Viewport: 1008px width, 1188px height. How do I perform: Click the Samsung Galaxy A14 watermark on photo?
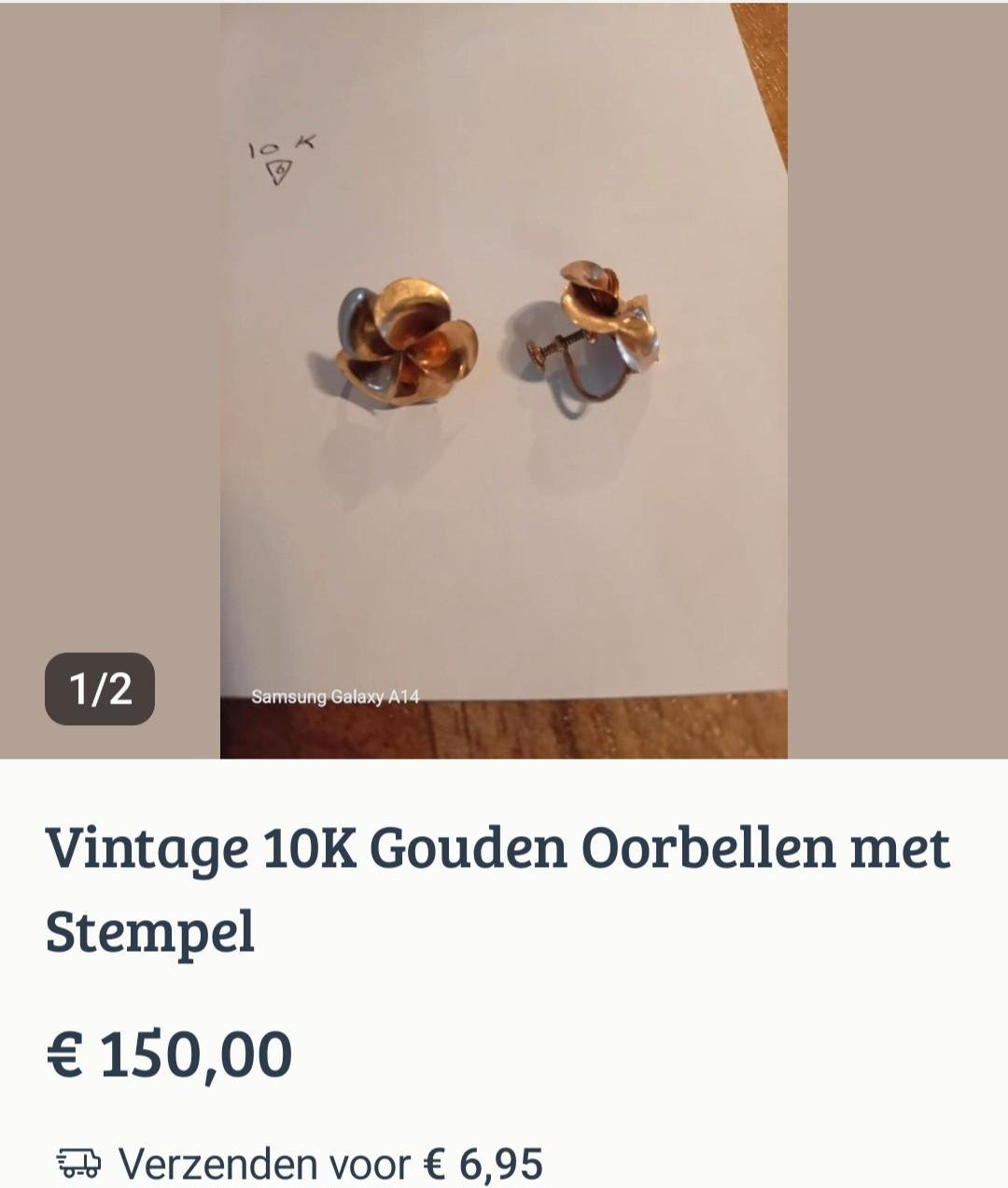coord(336,694)
